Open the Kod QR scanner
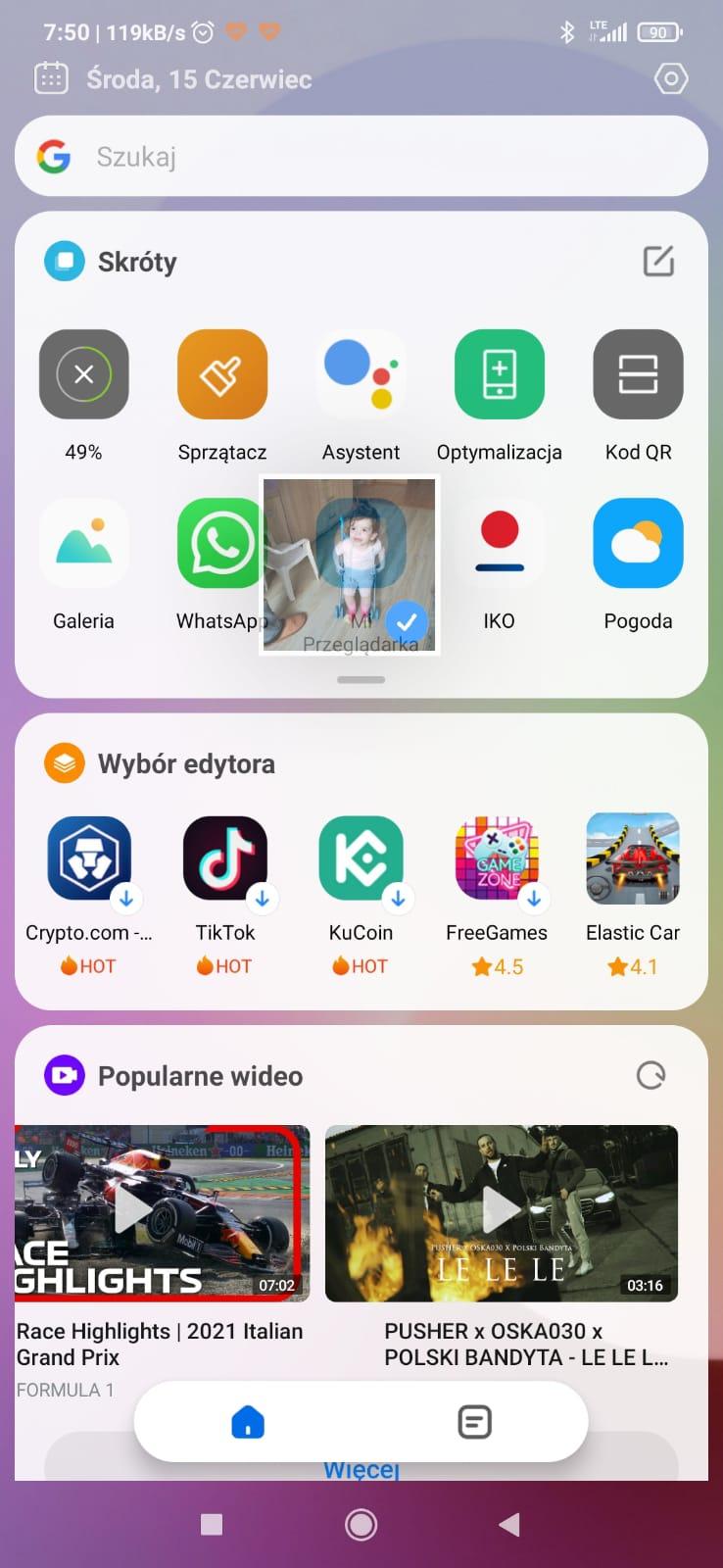The height and width of the screenshot is (1568, 723). pyautogui.click(x=638, y=374)
